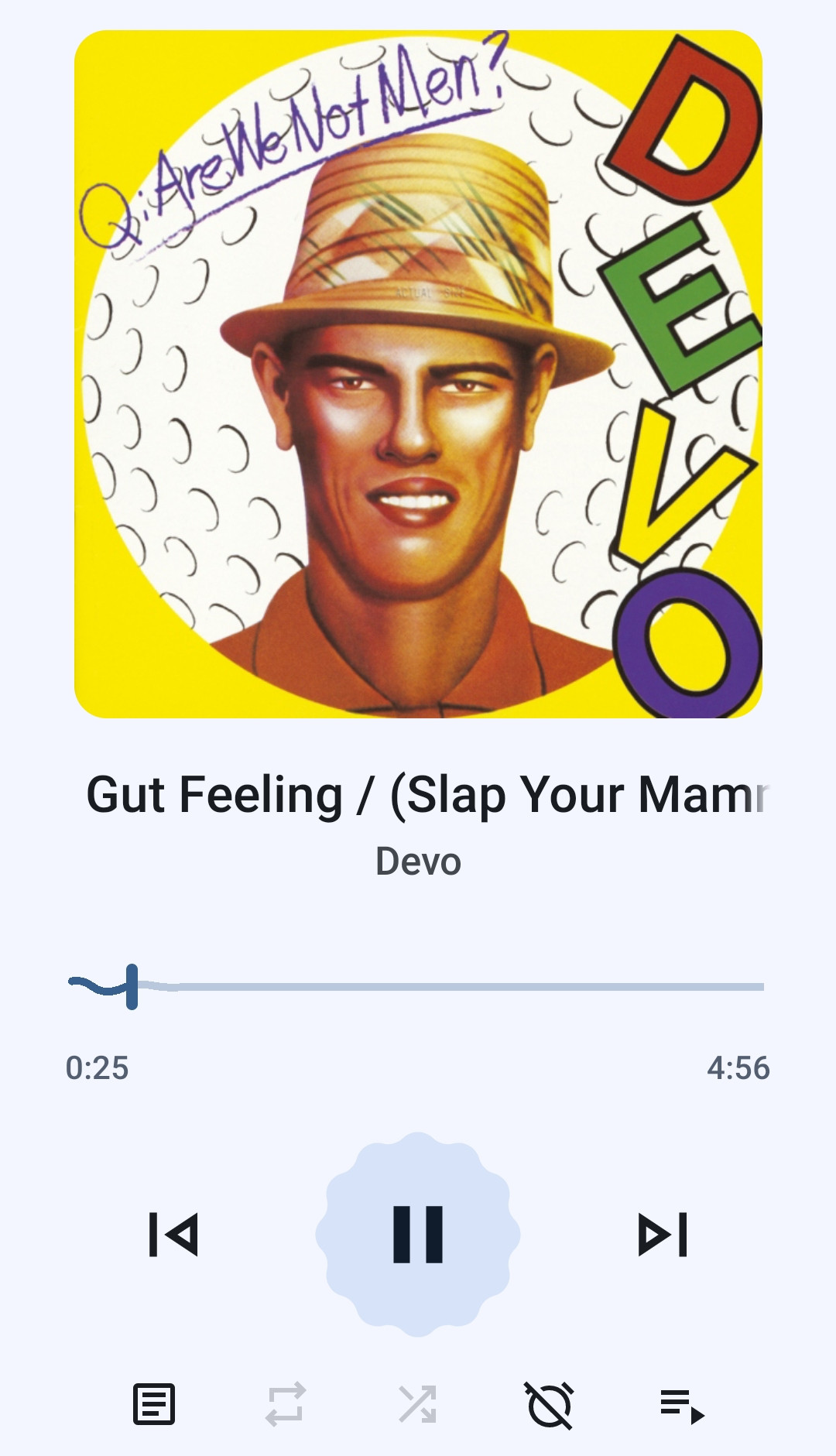Skip to the next track
This screenshot has width=836, height=1456.
(663, 1234)
